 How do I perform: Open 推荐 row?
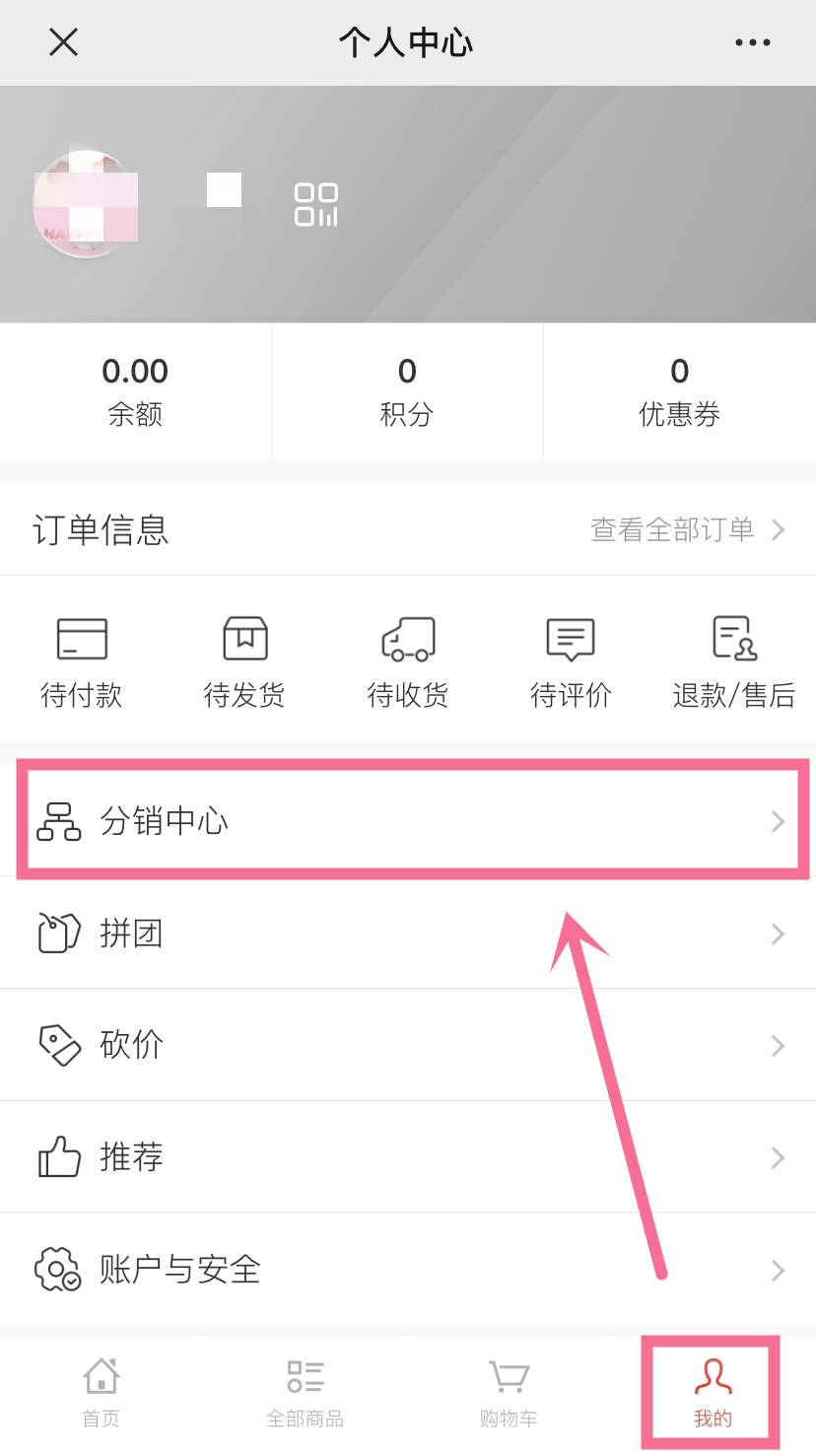[x=408, y=1156]
